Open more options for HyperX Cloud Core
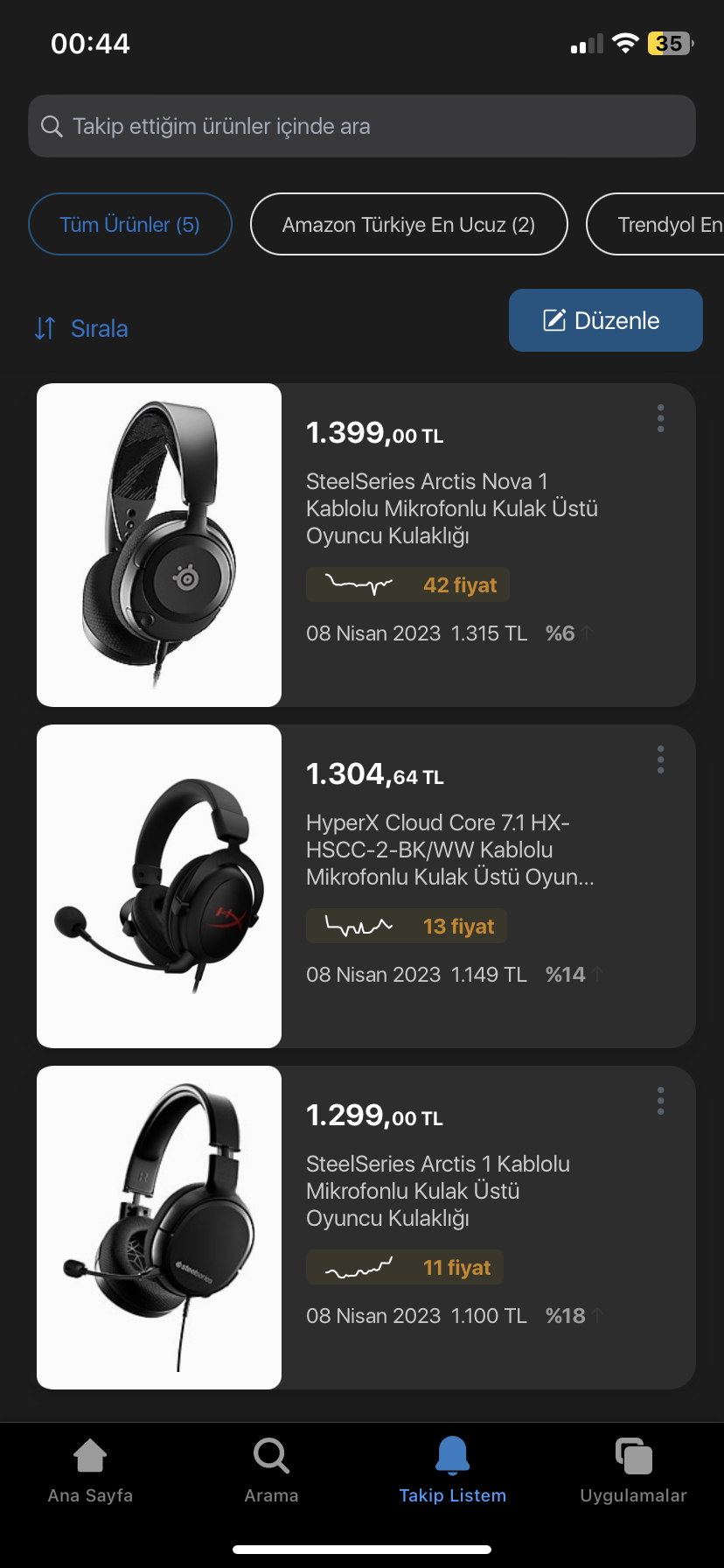724x1568 pixels. 661,759
